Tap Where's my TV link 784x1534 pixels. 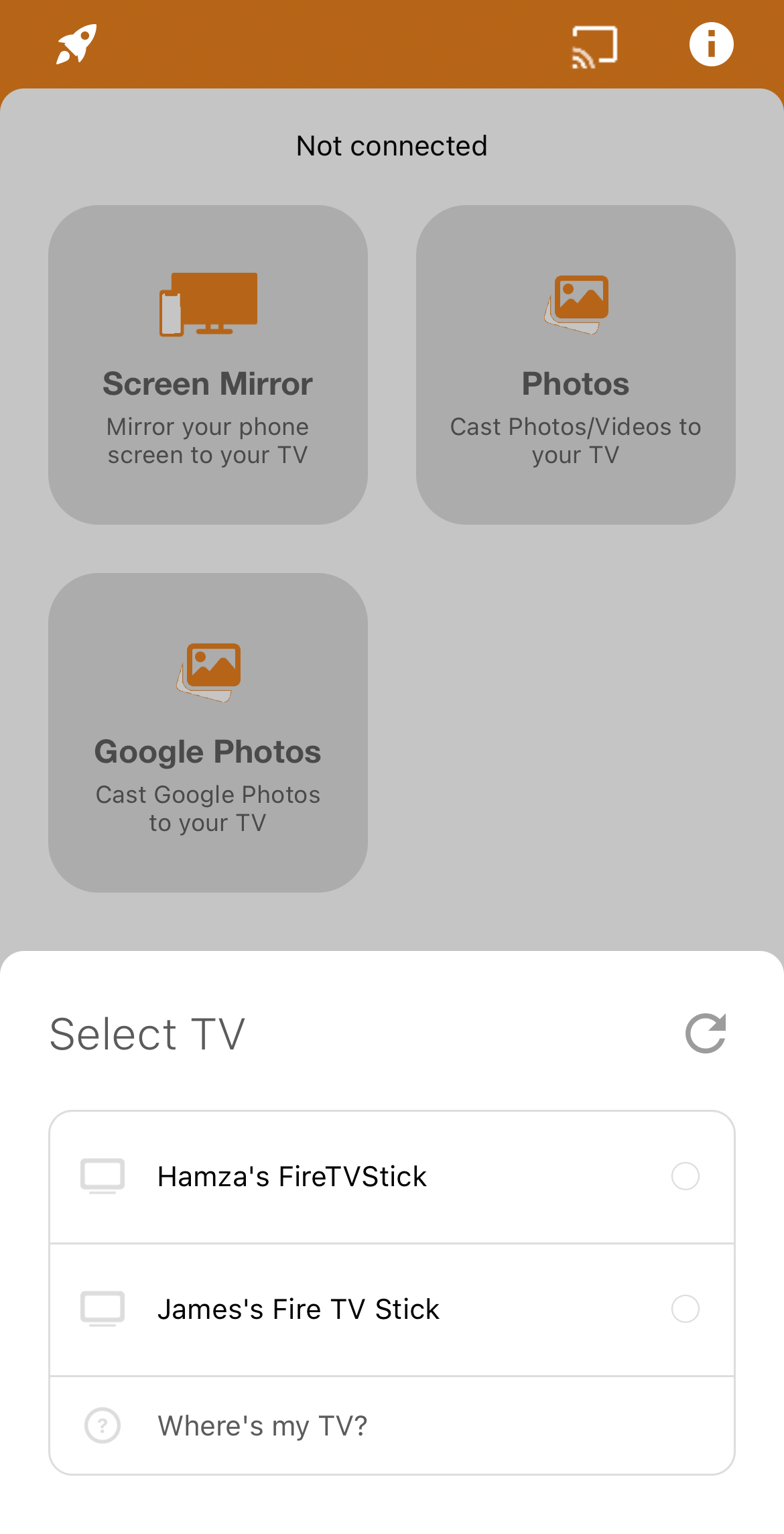click(x=263, y=1425)
